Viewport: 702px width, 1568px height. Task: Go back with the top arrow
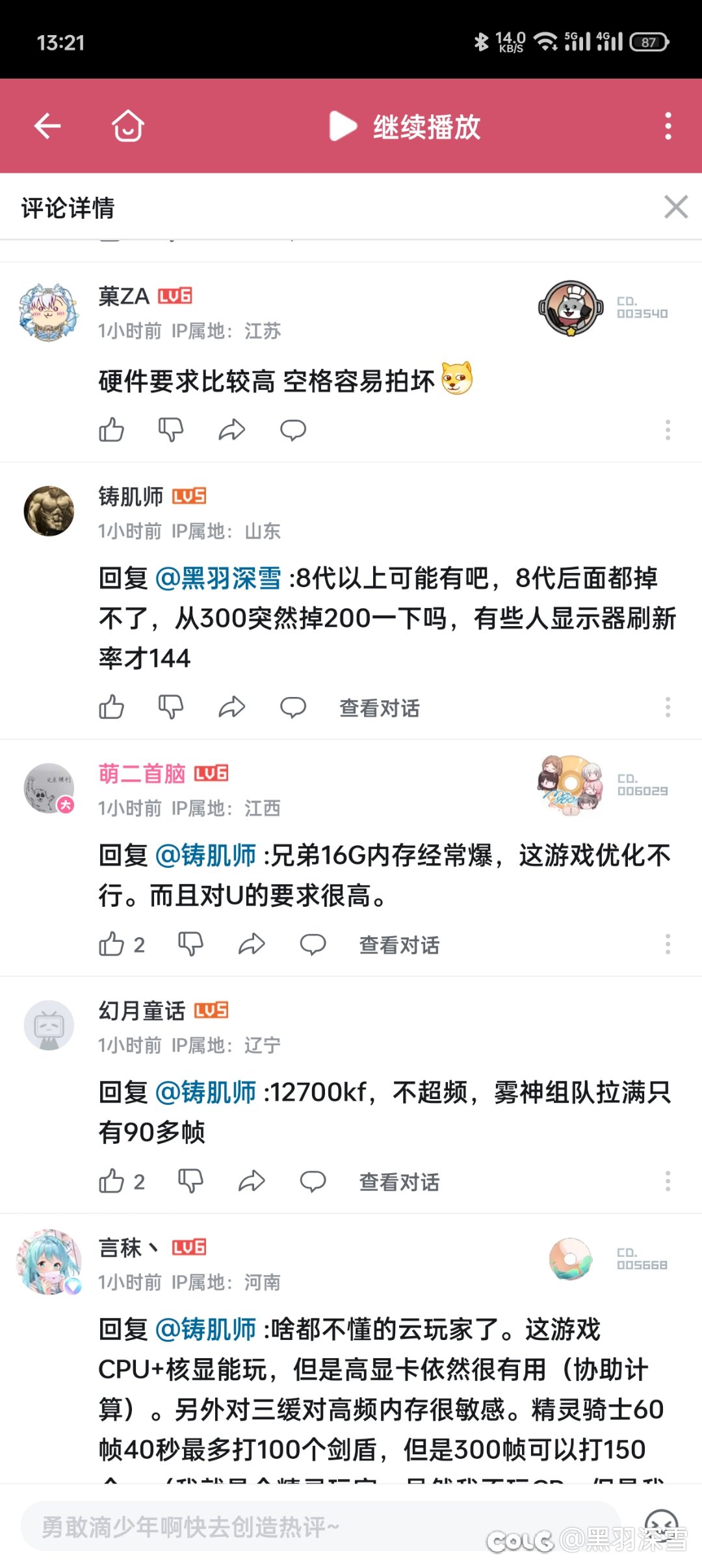point(47,126)
